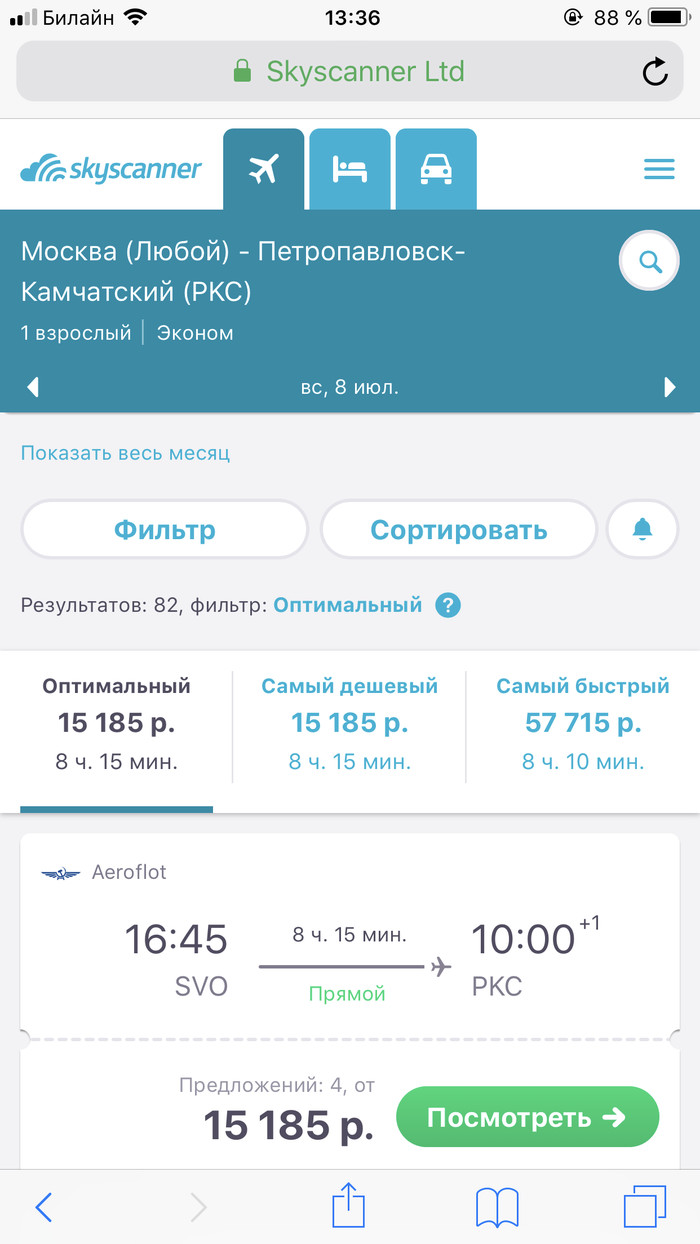700x1244 pixels.
Task: Select the Самый дешевый tab
Action: (349, 724)
